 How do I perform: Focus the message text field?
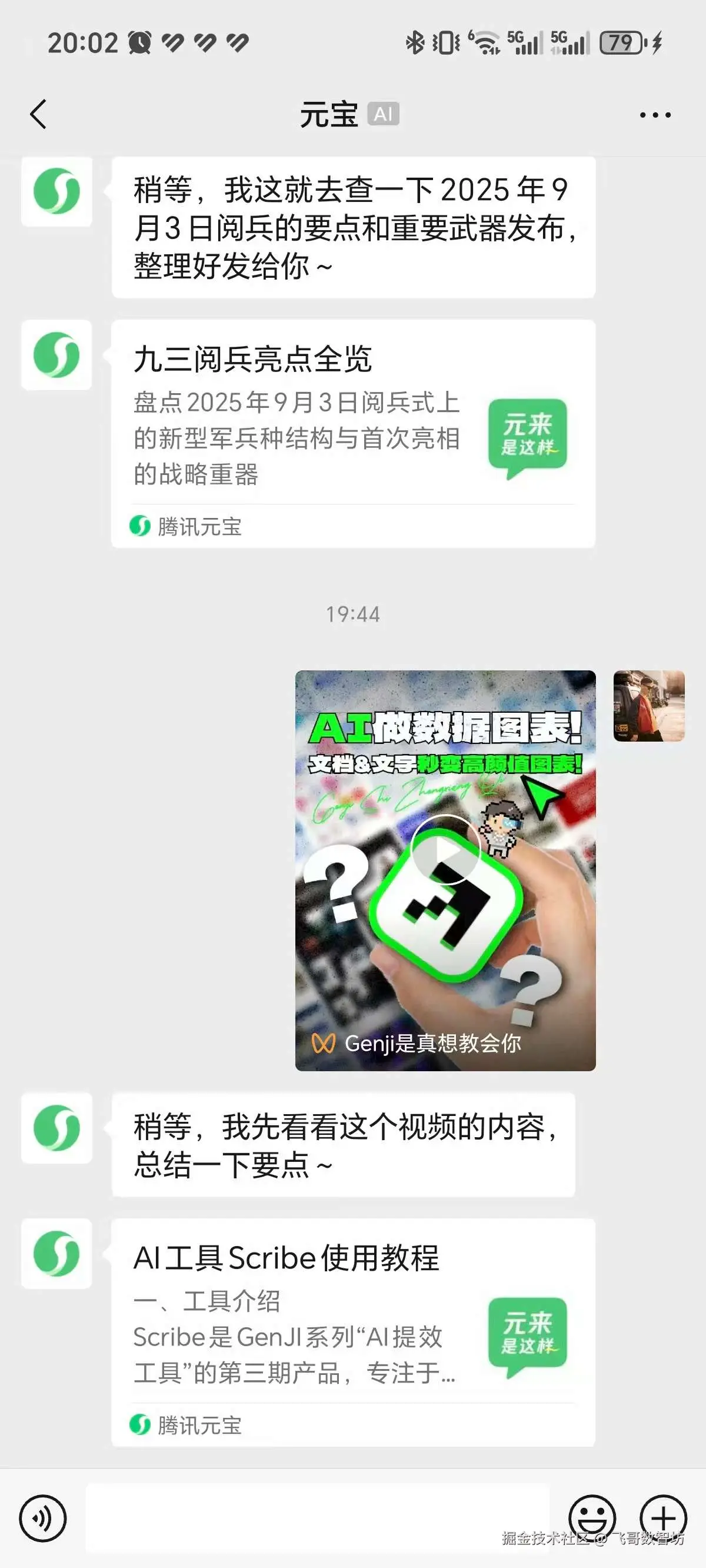click(x=317, y=1518)
